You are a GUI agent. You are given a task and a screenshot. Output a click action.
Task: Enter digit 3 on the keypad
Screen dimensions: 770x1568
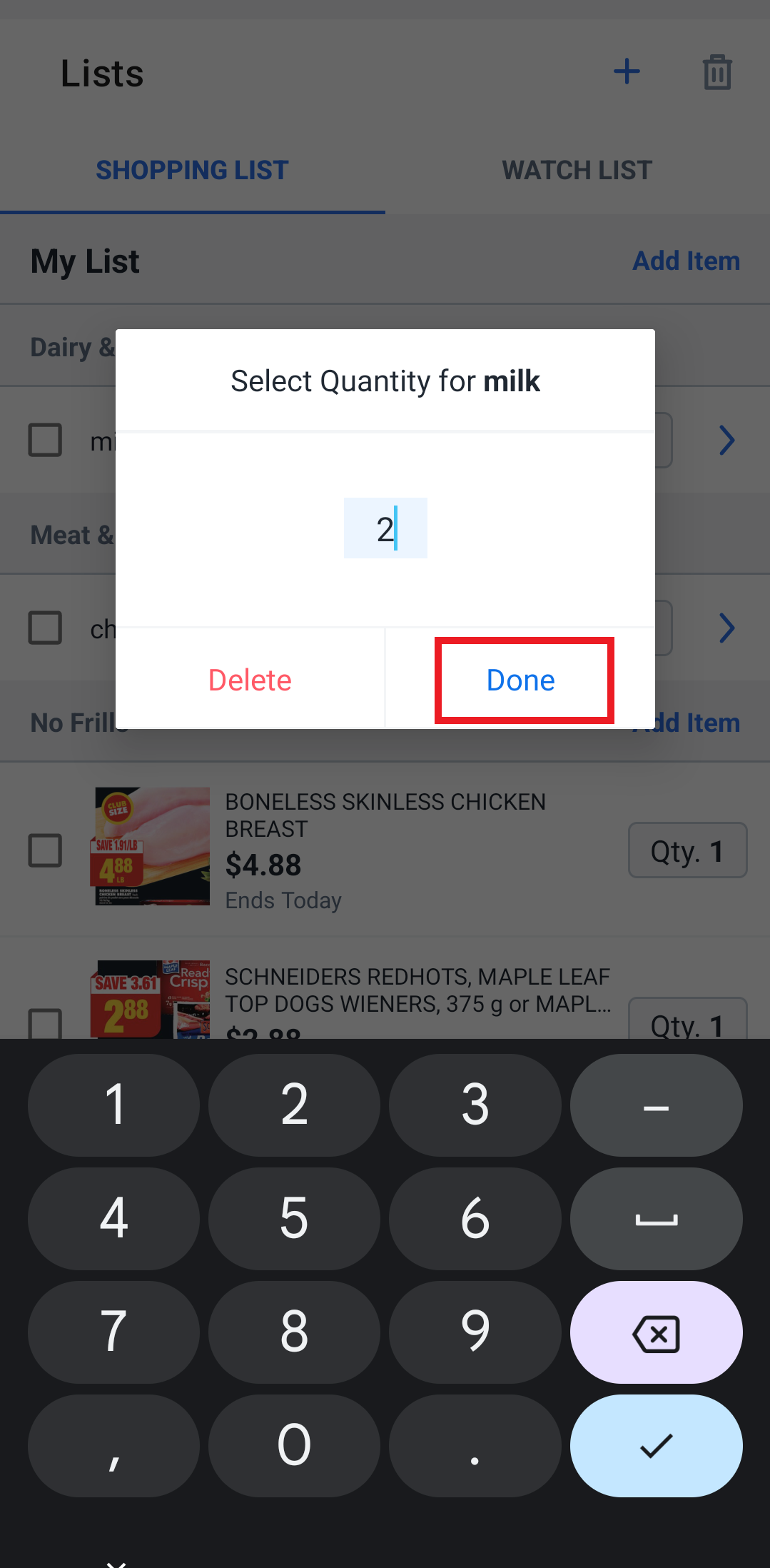pyautogui.click(x=475, y=1105)
